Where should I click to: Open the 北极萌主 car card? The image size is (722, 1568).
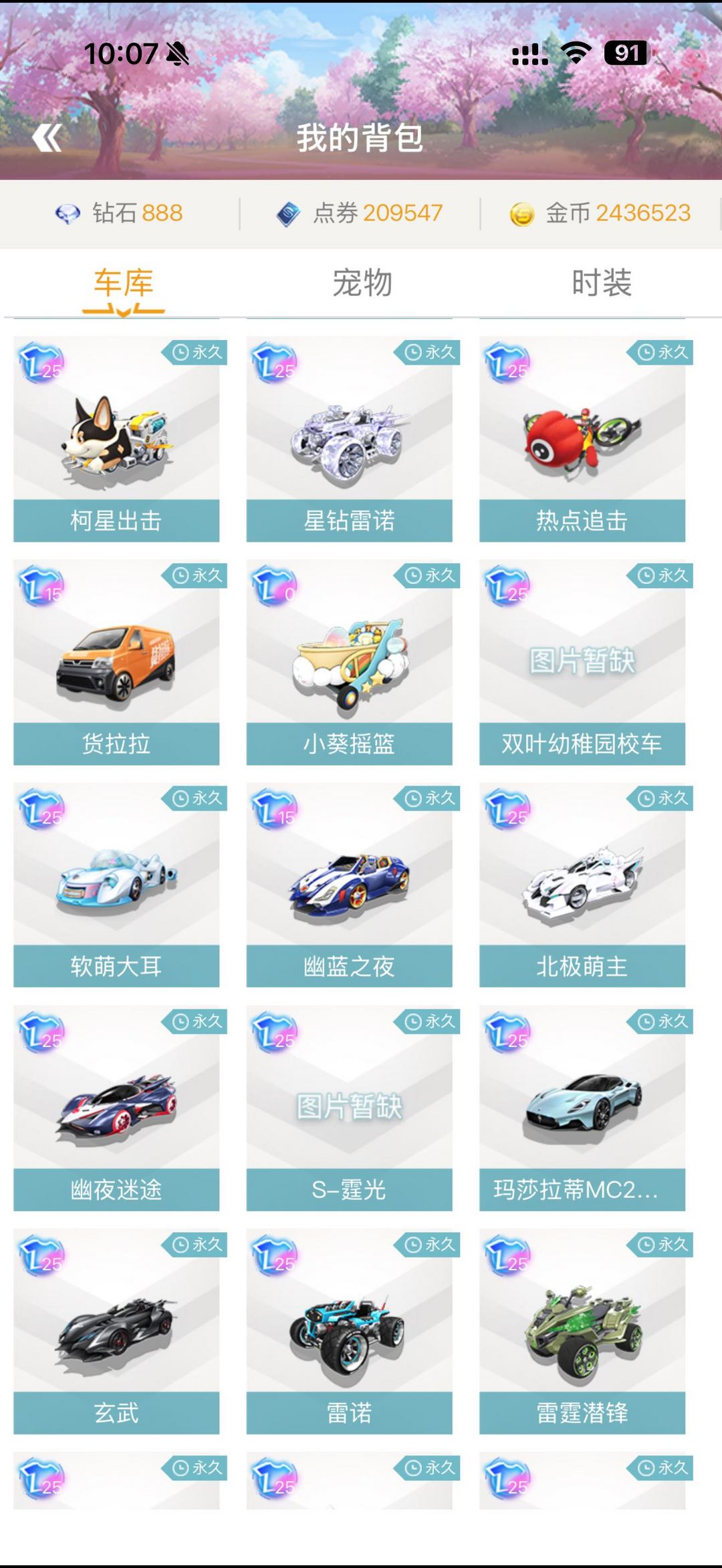pos(582,885)
